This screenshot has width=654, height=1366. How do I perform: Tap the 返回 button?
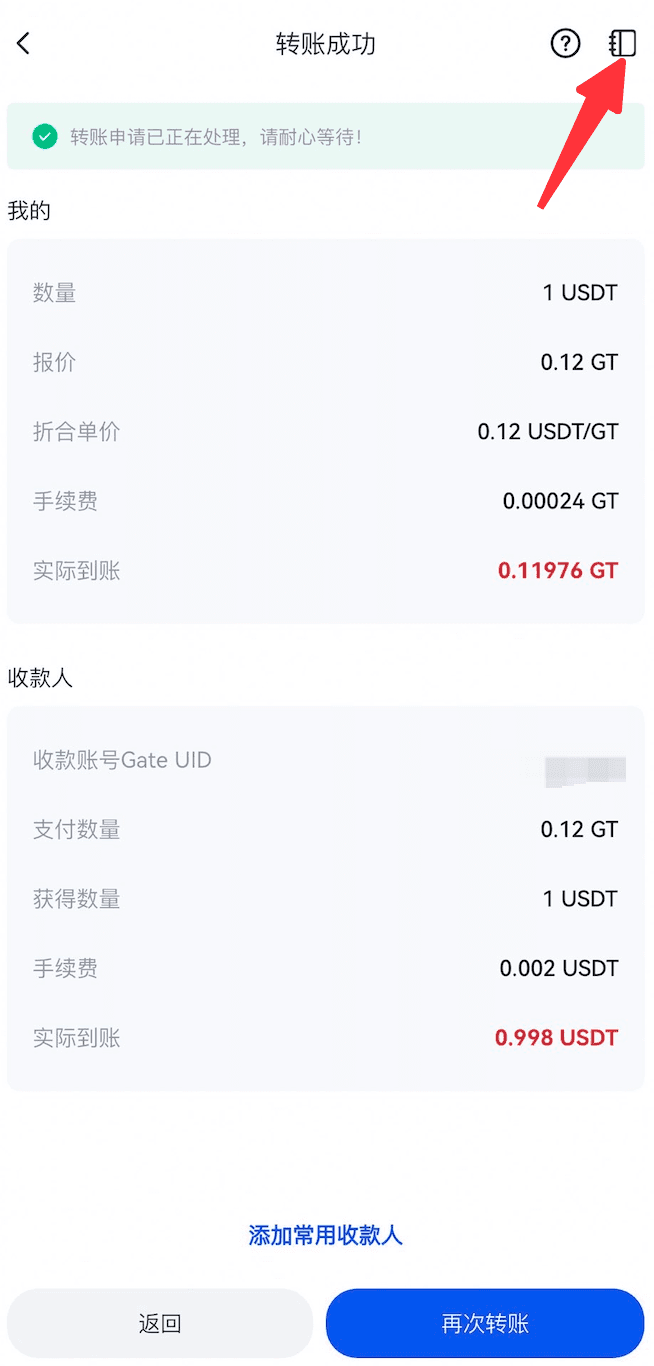click(x=160, y=1324)
